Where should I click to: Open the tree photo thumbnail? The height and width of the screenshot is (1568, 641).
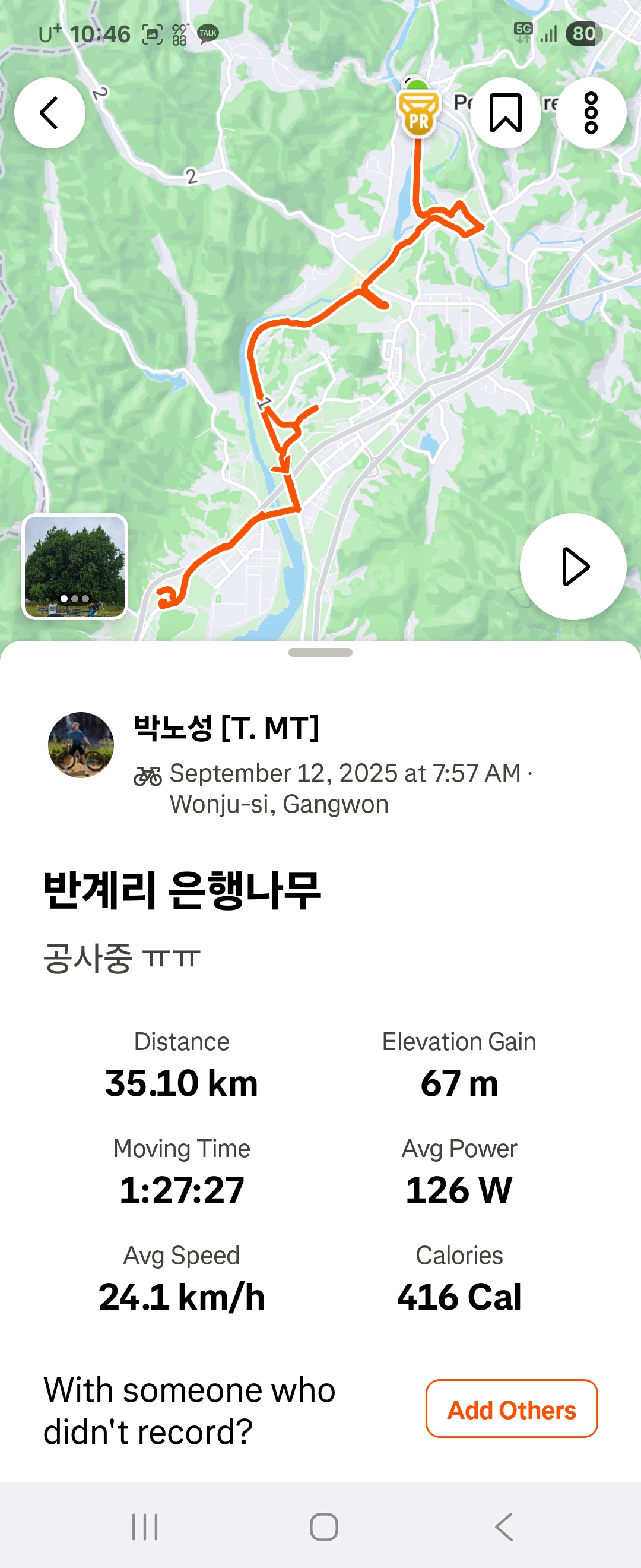click(x=75, y=567)
